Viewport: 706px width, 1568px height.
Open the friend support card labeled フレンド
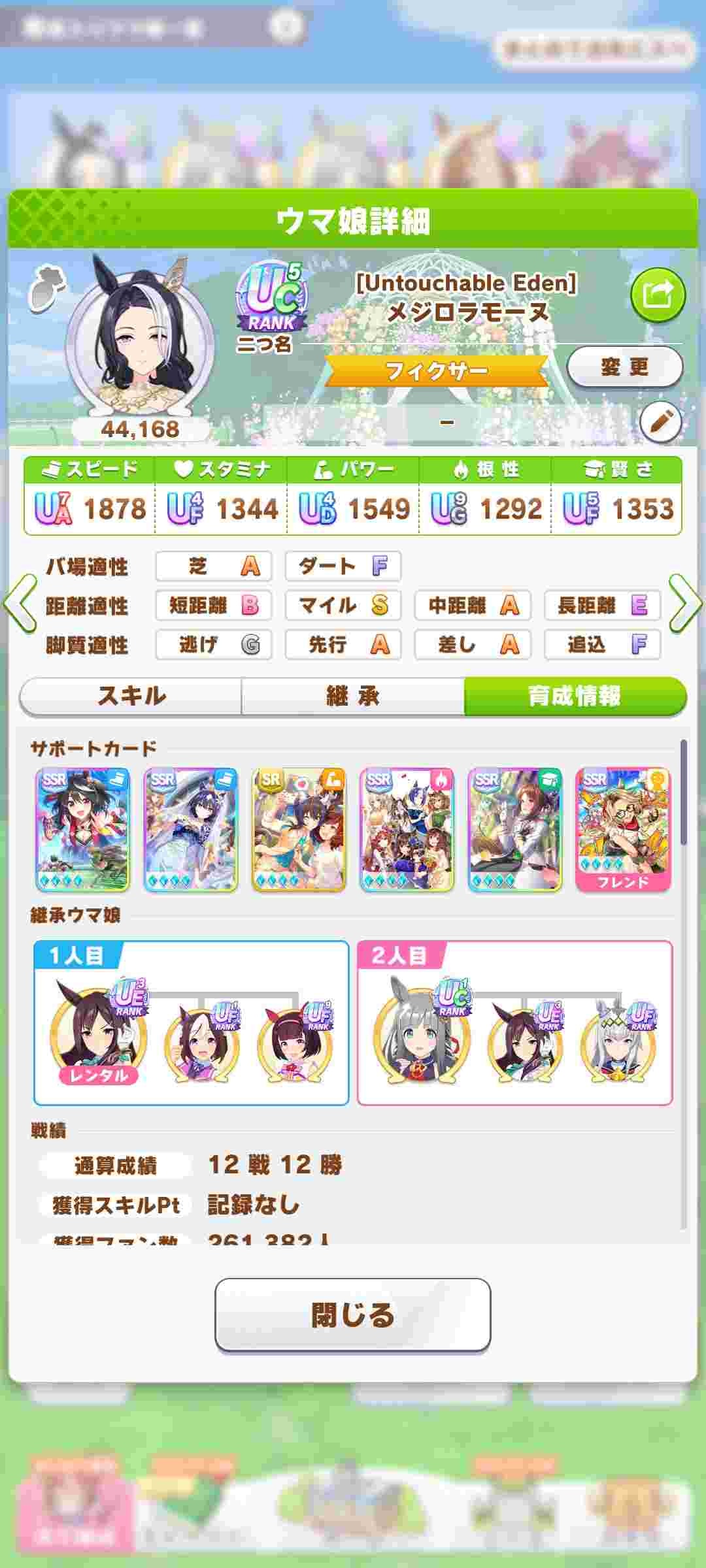coord(623,829)
